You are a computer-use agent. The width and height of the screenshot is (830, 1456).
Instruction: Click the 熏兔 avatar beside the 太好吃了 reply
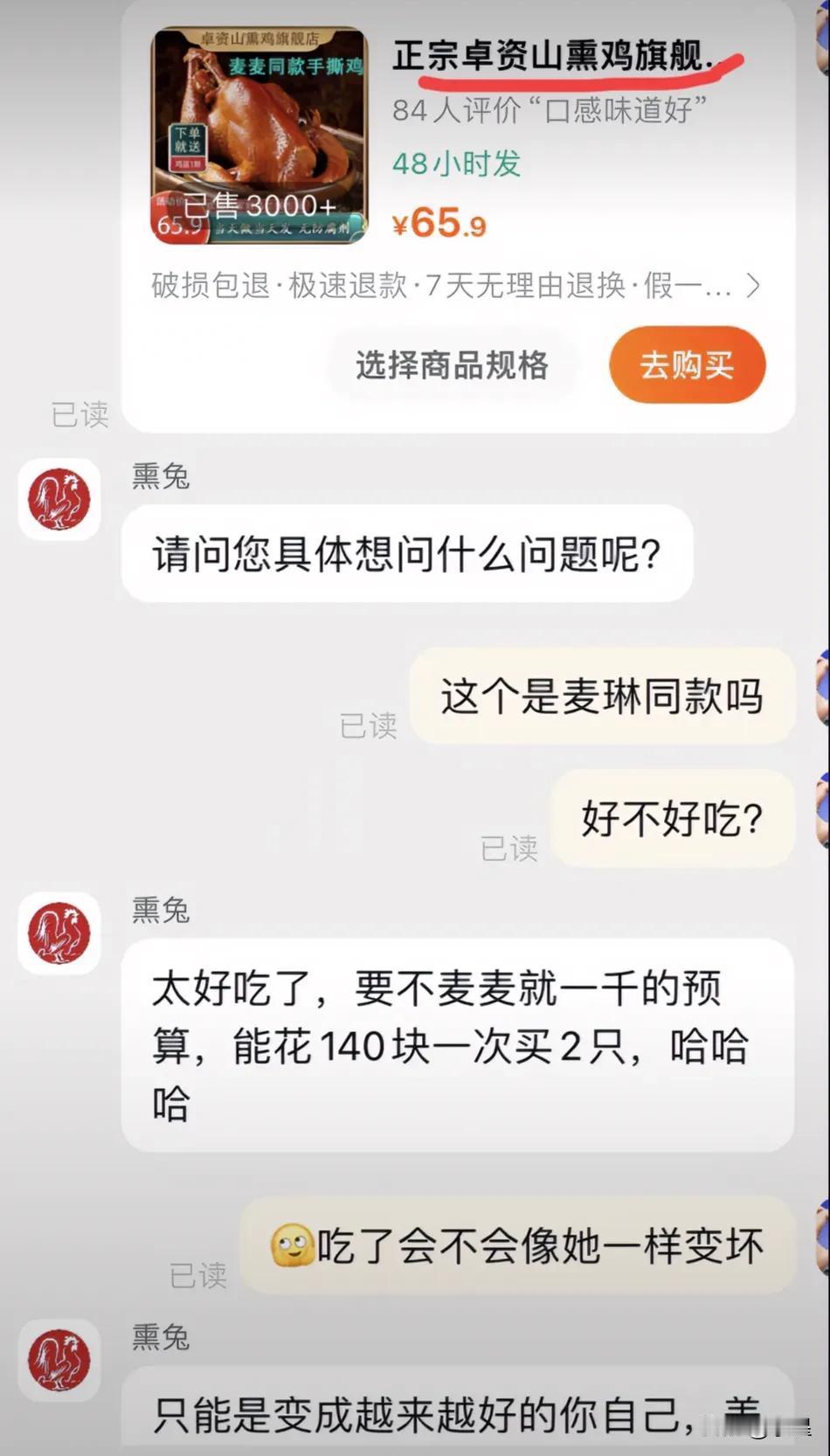[59, 933]
